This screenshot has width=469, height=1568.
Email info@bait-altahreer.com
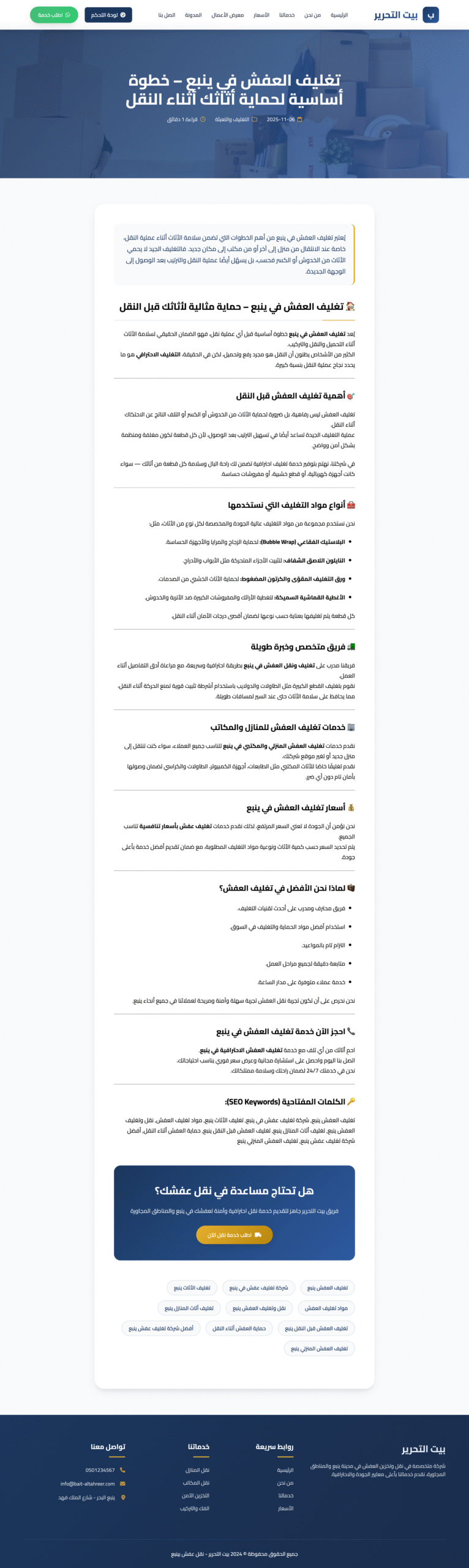coord(88,1483)
